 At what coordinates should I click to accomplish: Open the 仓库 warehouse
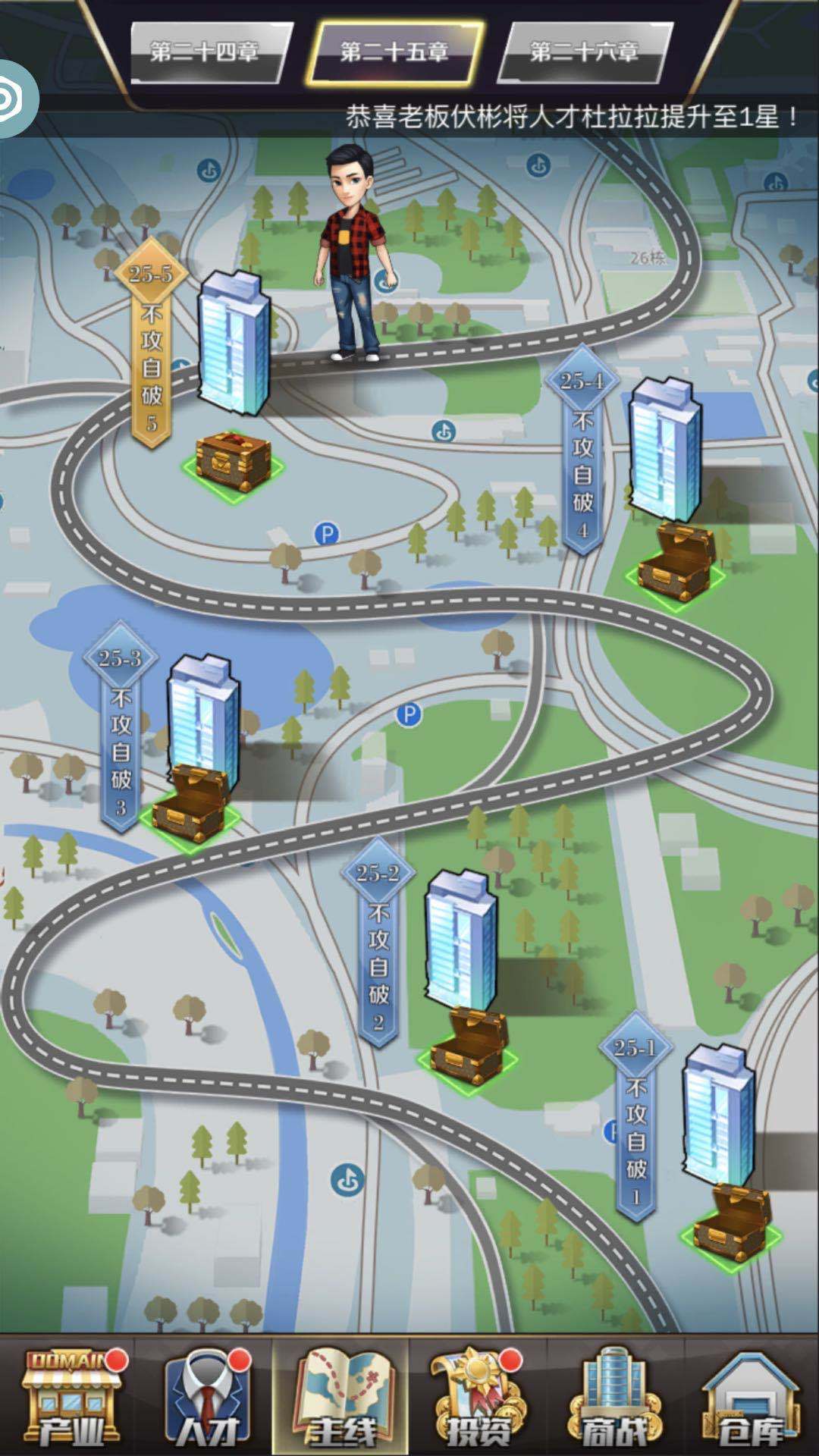pyautogui.click(x=749, y=1395)
